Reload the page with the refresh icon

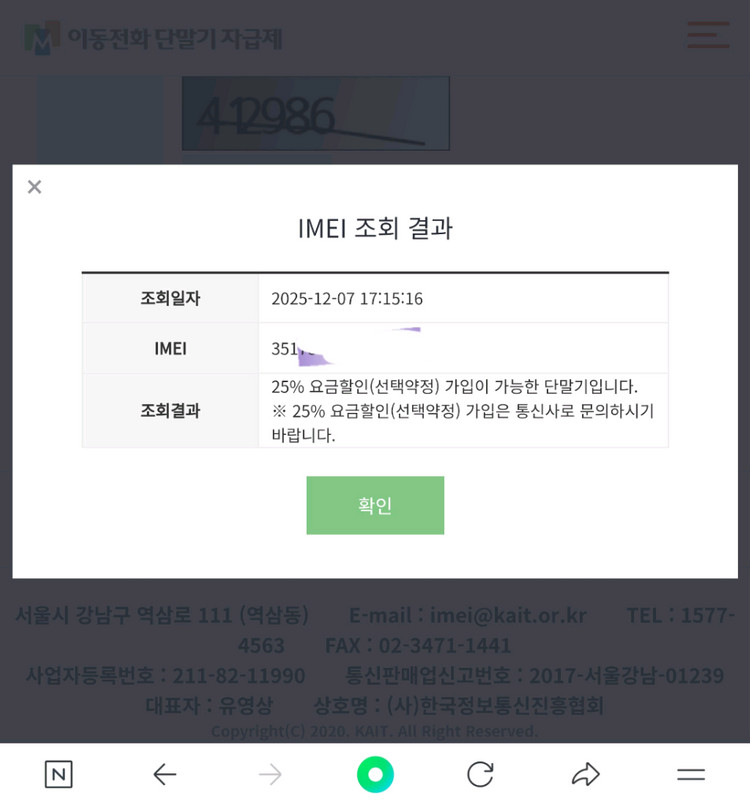[x=480, y=773]
